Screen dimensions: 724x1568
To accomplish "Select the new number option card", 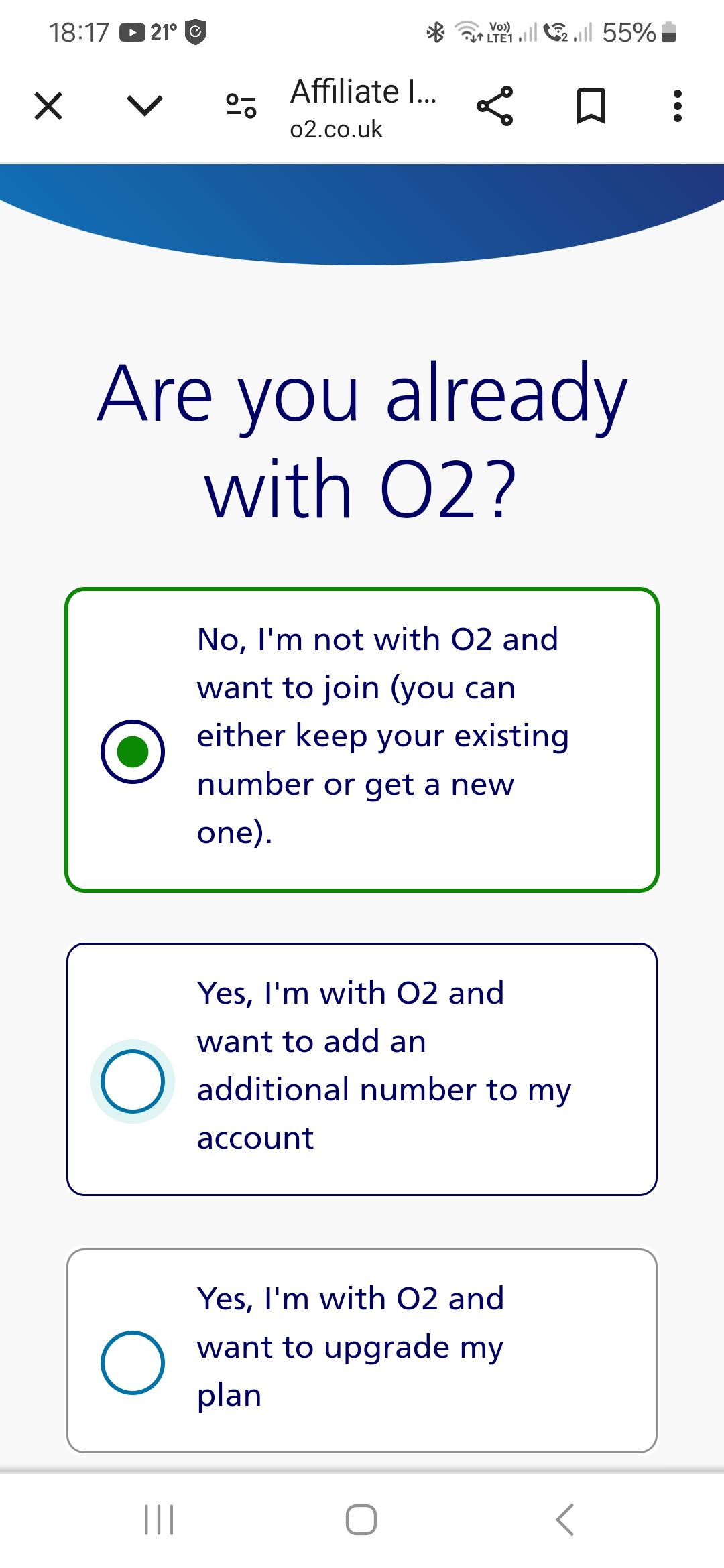I will click(x=362, y=737).
